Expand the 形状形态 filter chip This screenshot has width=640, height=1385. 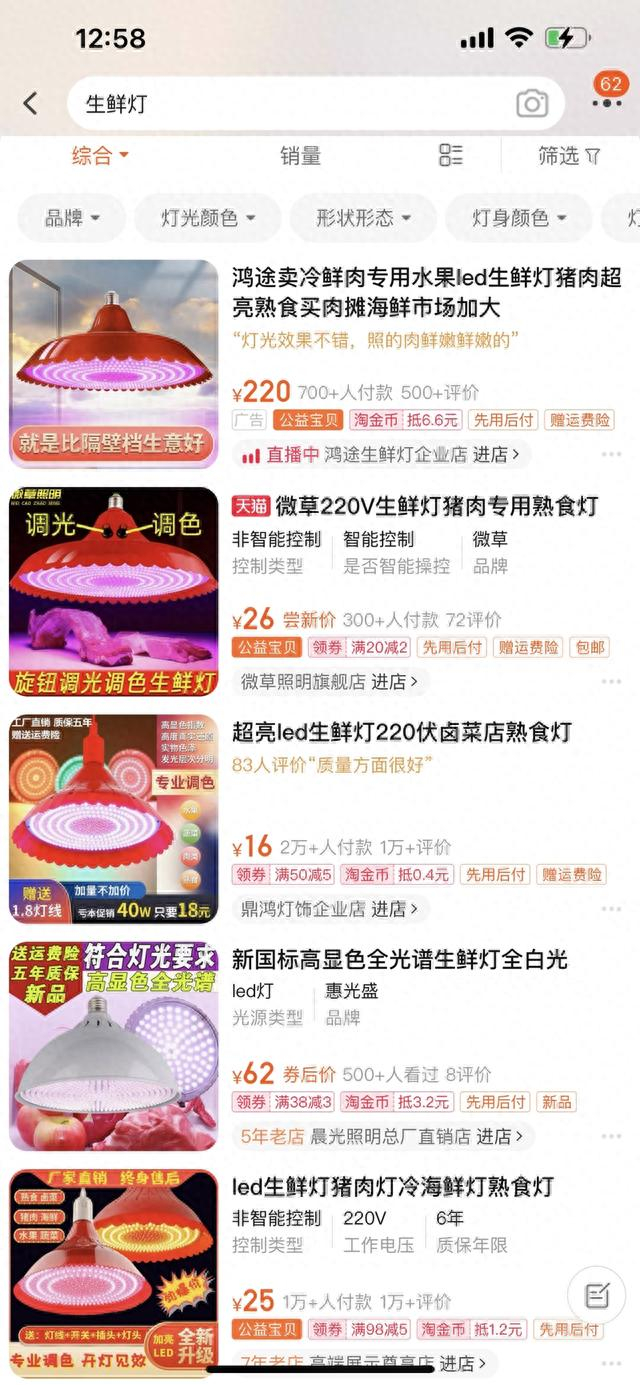(x=363, y=218)
